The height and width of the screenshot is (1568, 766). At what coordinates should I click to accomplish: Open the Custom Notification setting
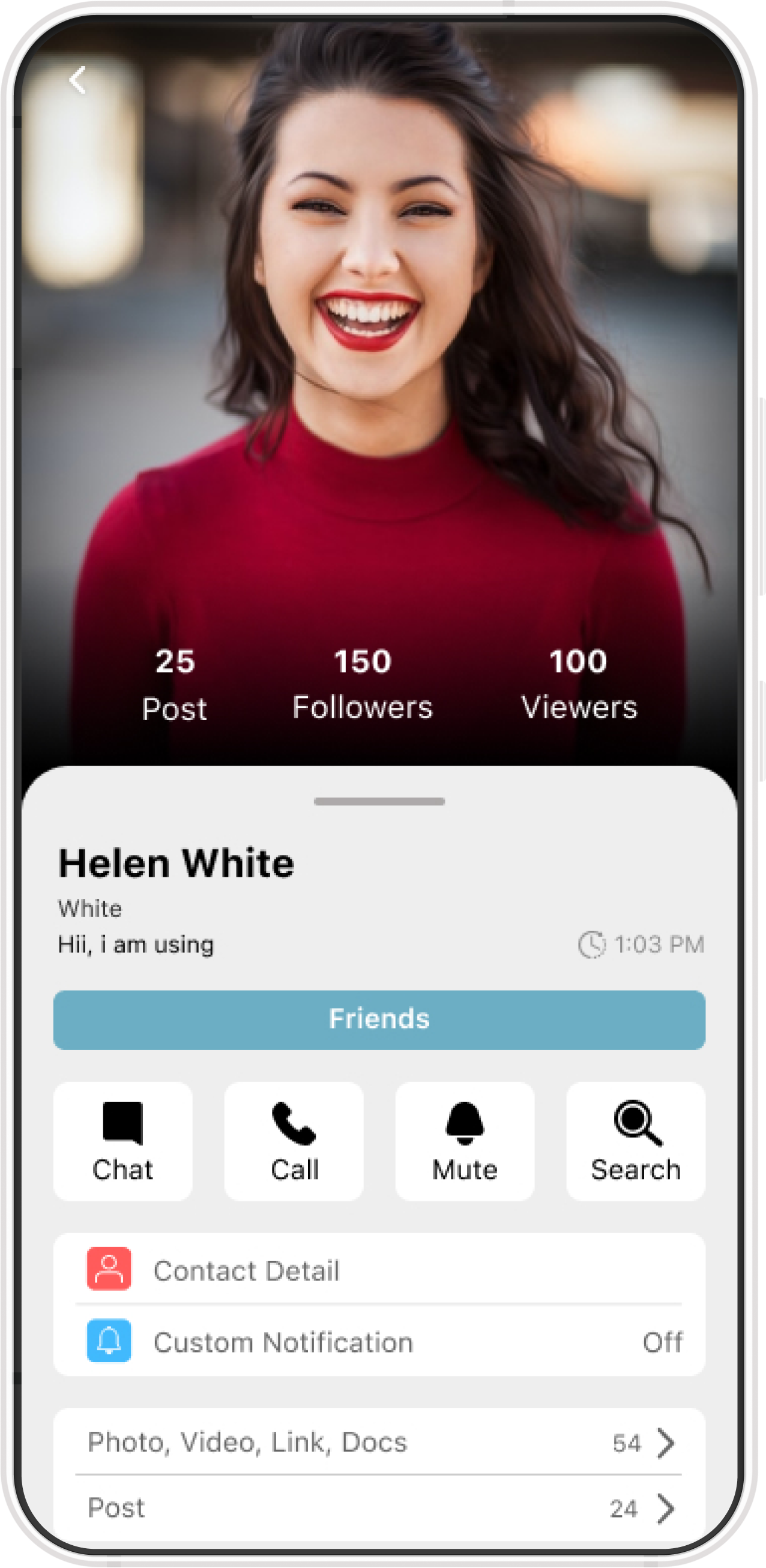[x=379, y=1342]
